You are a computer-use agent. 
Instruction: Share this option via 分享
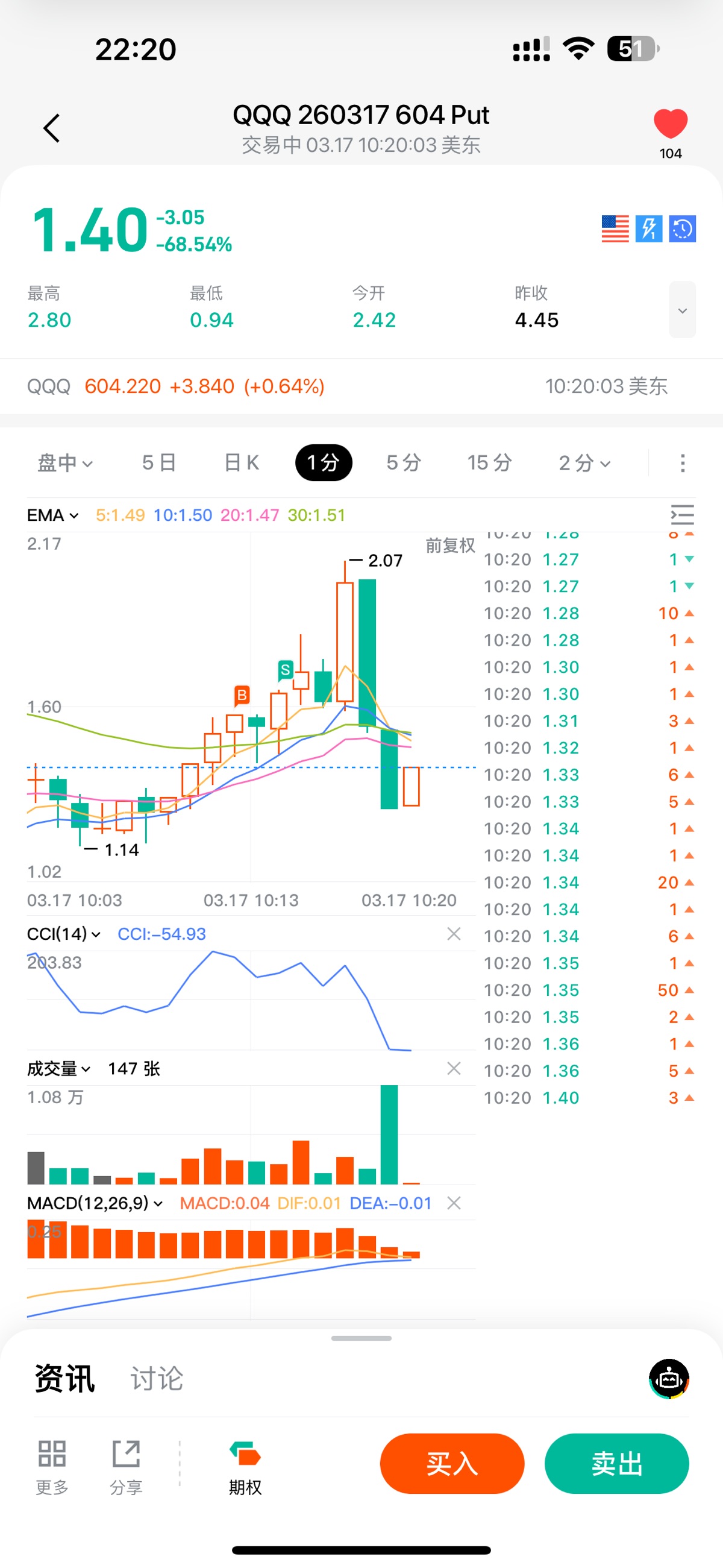tap(126, 1466)
